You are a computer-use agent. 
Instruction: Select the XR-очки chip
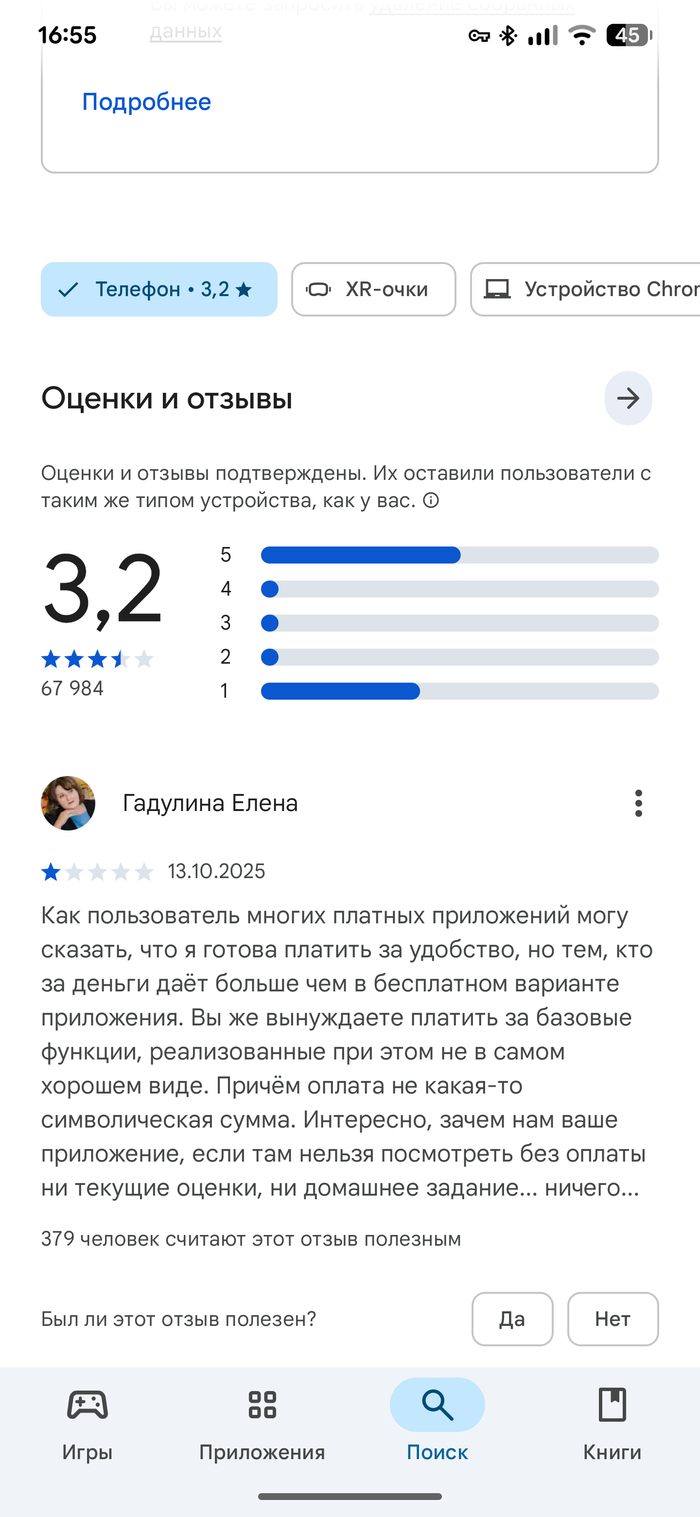[373, 290]
